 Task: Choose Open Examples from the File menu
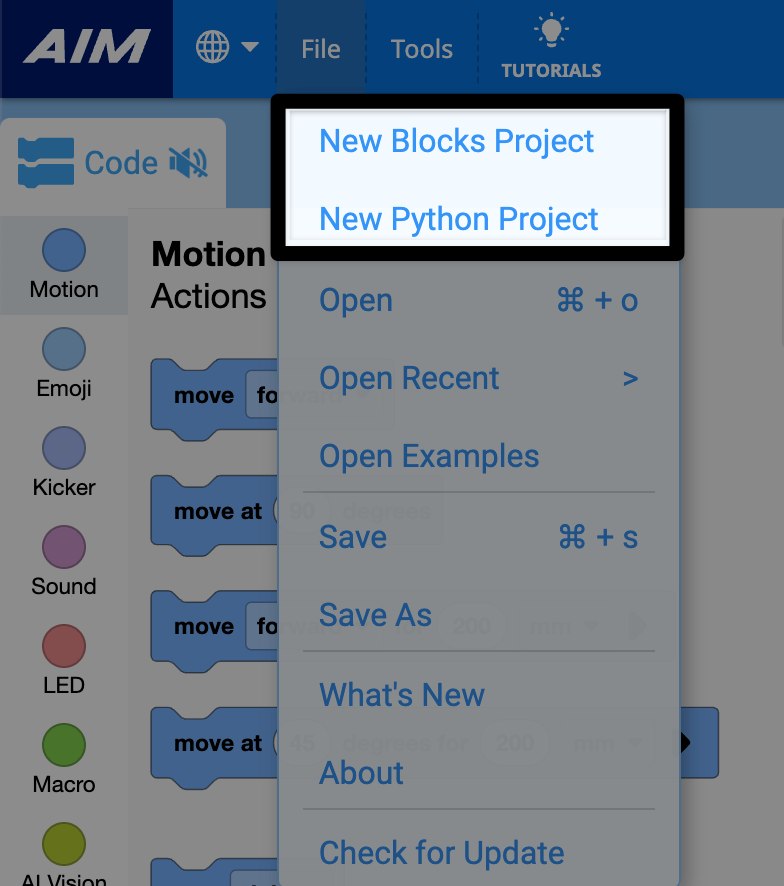[x=428, y=456]
